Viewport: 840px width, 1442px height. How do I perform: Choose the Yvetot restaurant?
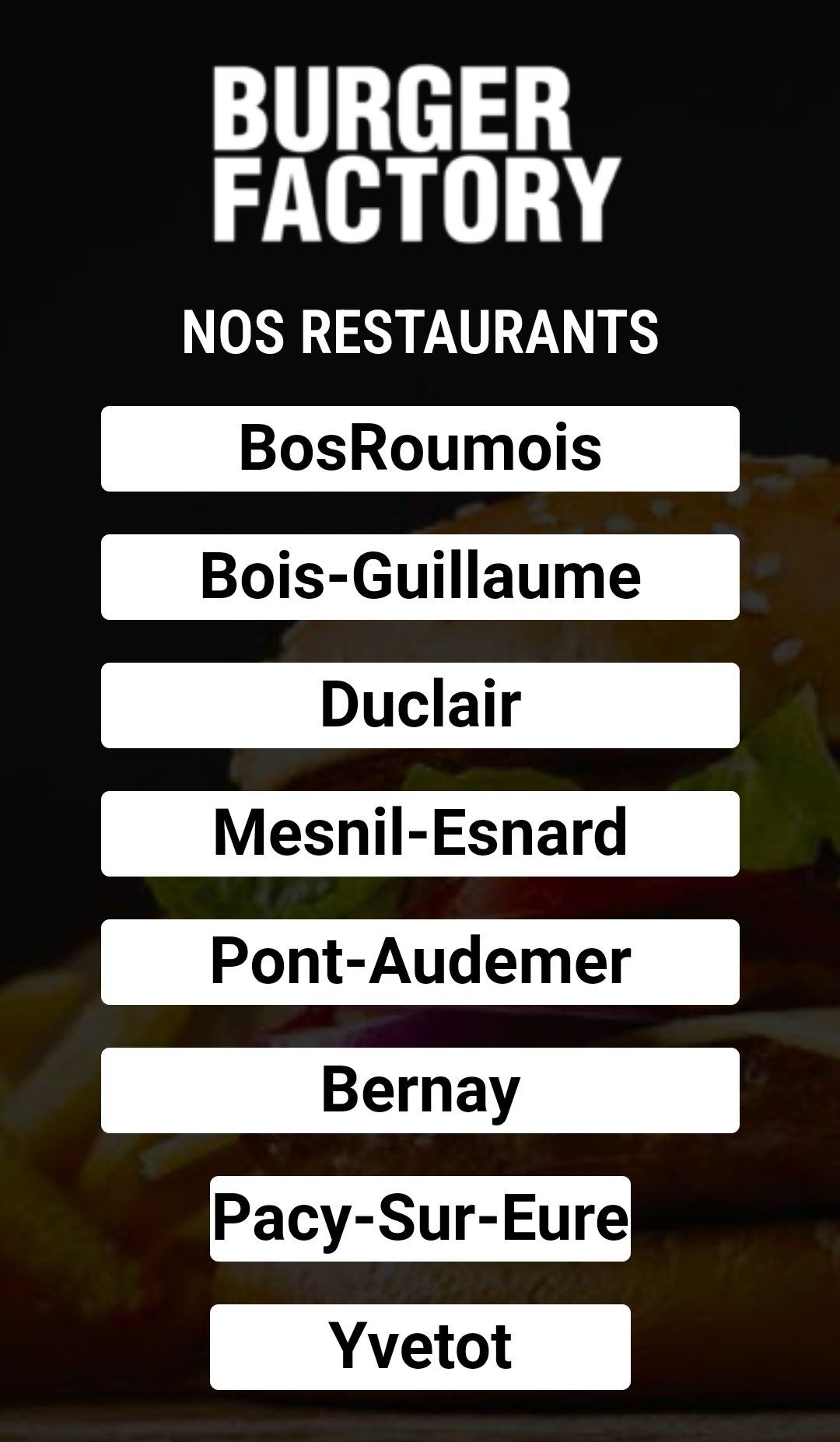[x=420, y=1347]
